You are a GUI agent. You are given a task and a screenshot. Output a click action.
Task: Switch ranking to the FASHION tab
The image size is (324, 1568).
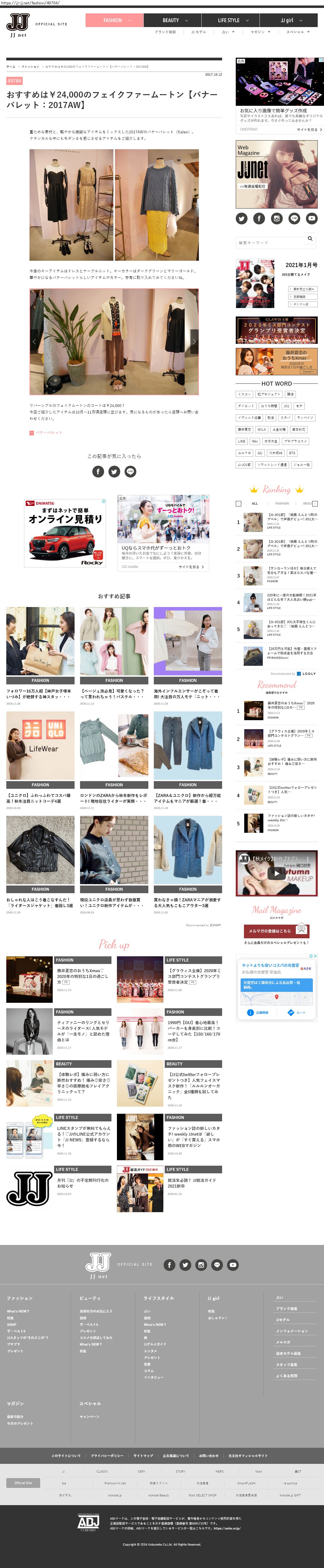pyautogui.click(x=281, y=503)
